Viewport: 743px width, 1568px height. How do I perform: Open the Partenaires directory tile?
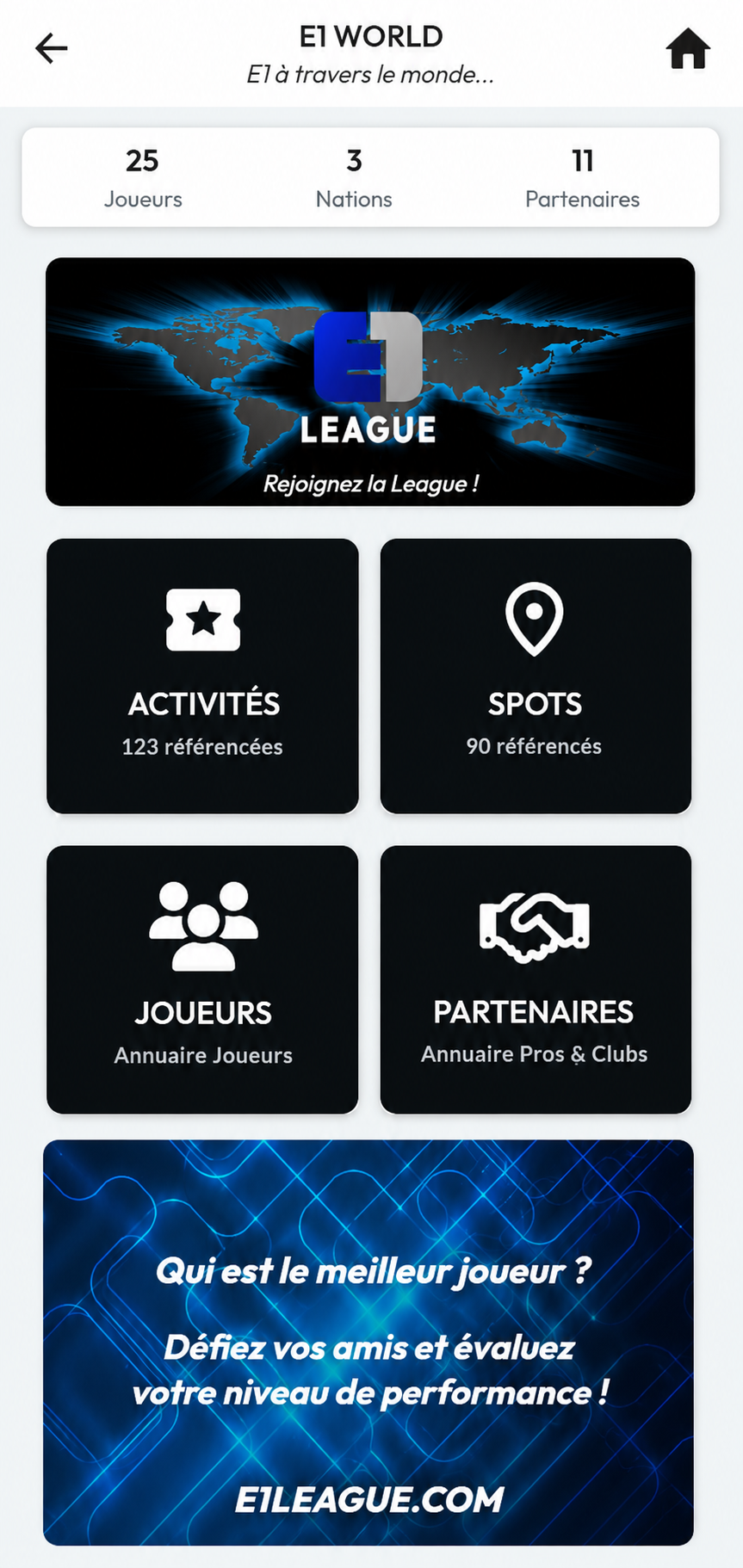coord(536,979)
